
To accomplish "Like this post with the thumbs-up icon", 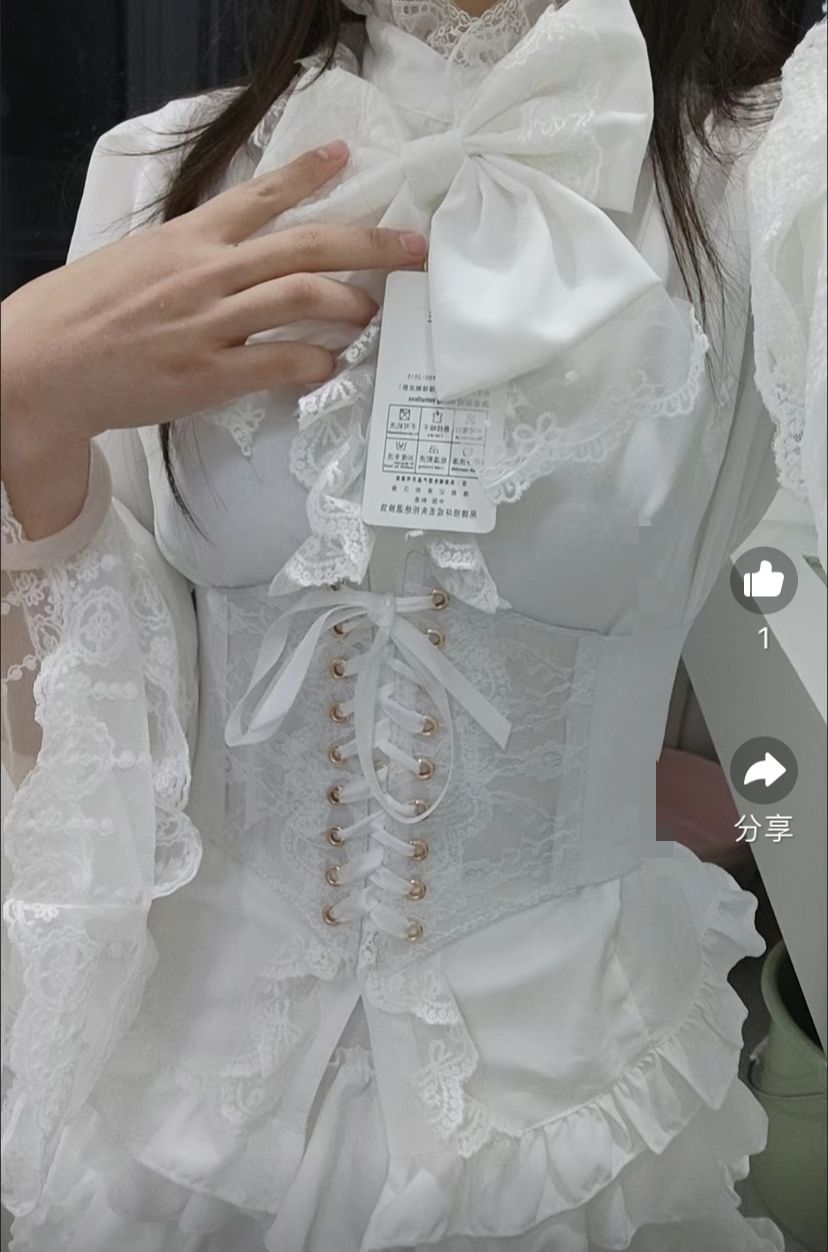I will (x=764, y=580).
